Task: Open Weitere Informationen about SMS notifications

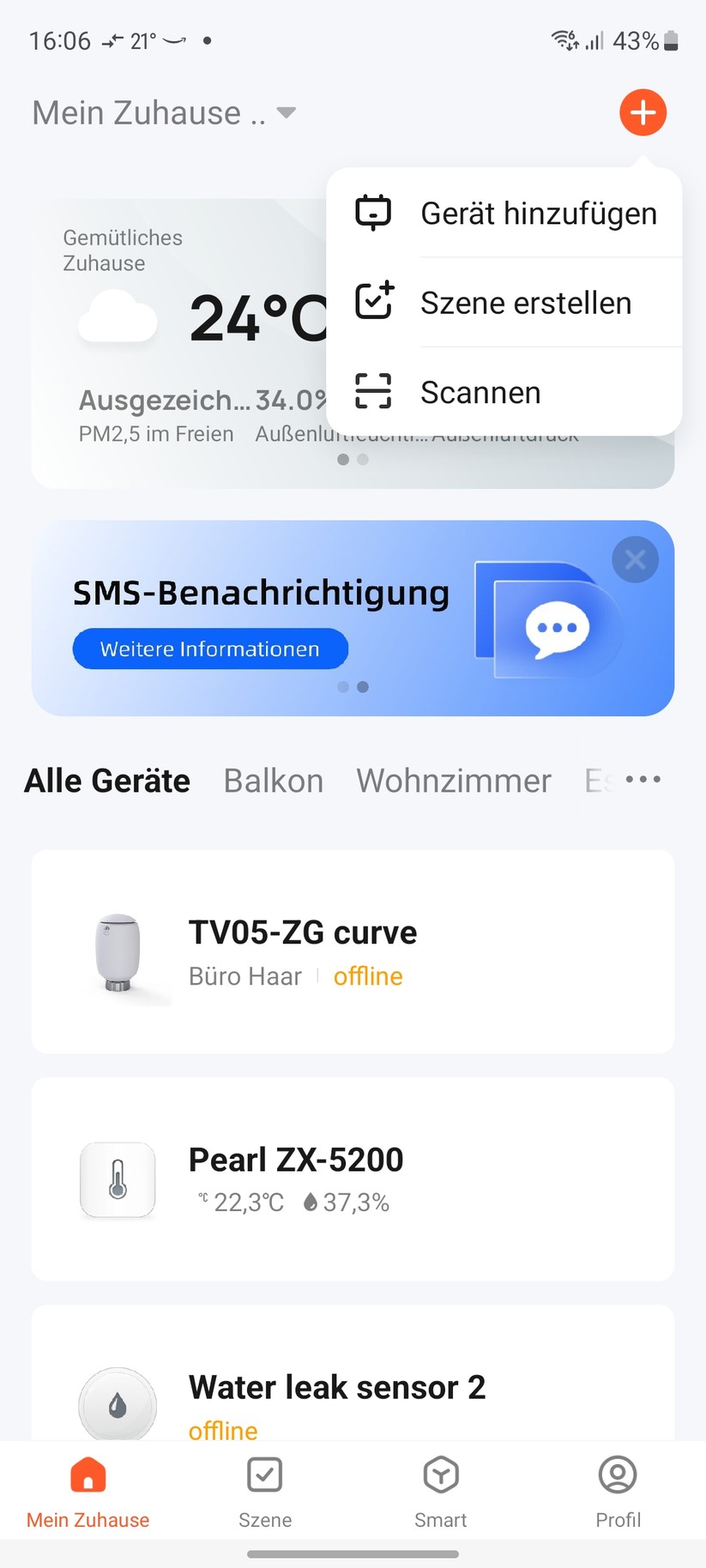Action: tap(209, 649)
